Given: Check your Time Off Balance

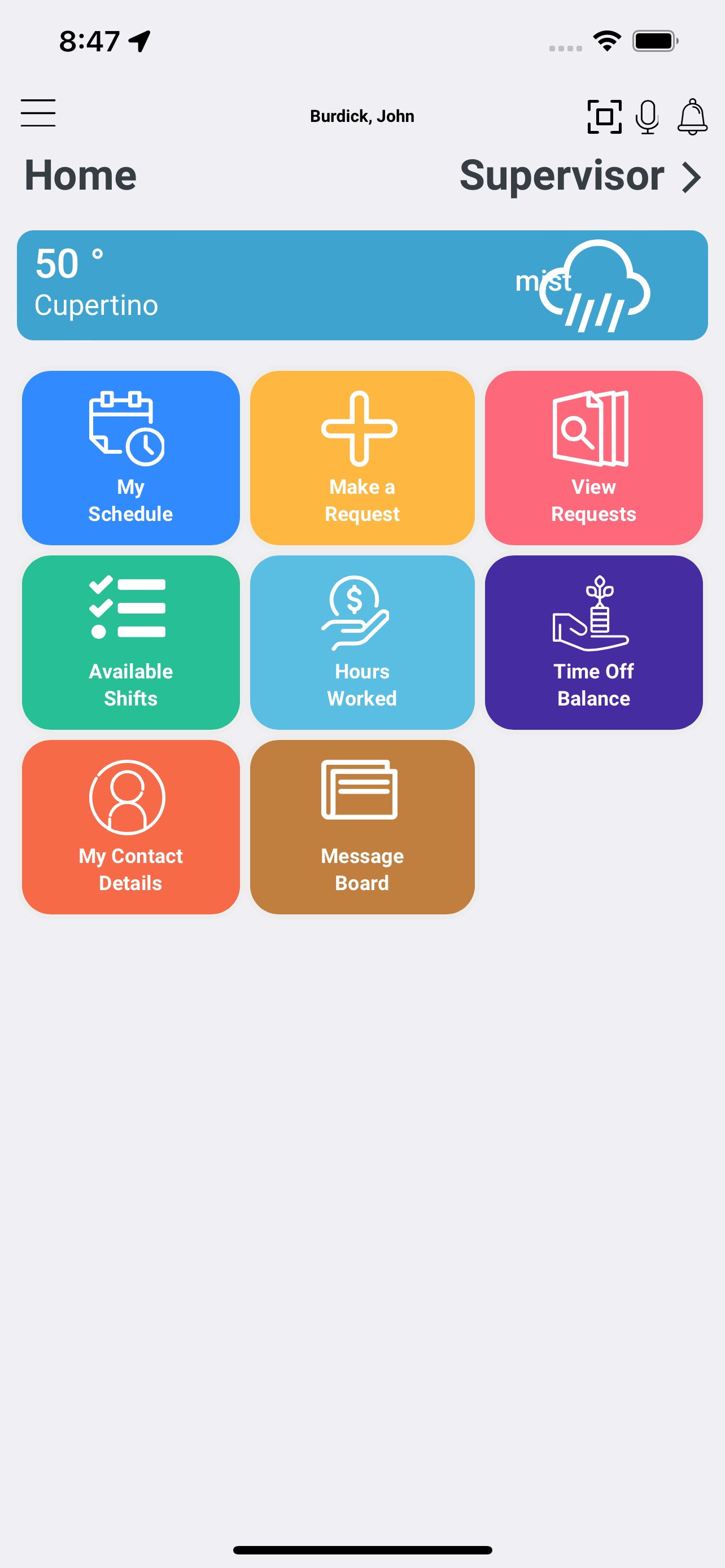Looking at the screenshot, I should [593, 642].
